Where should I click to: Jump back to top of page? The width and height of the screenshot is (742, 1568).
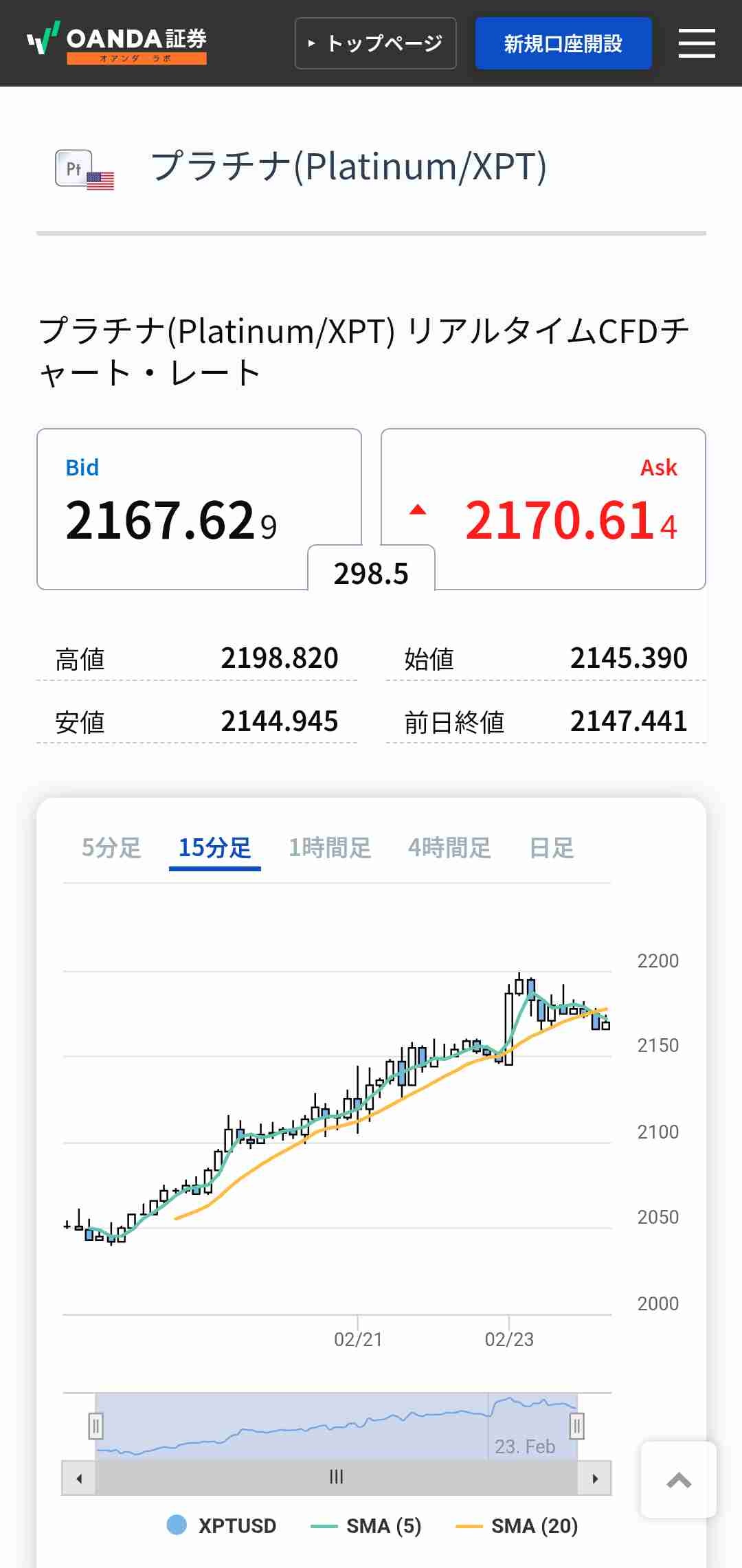point(679,1479)
